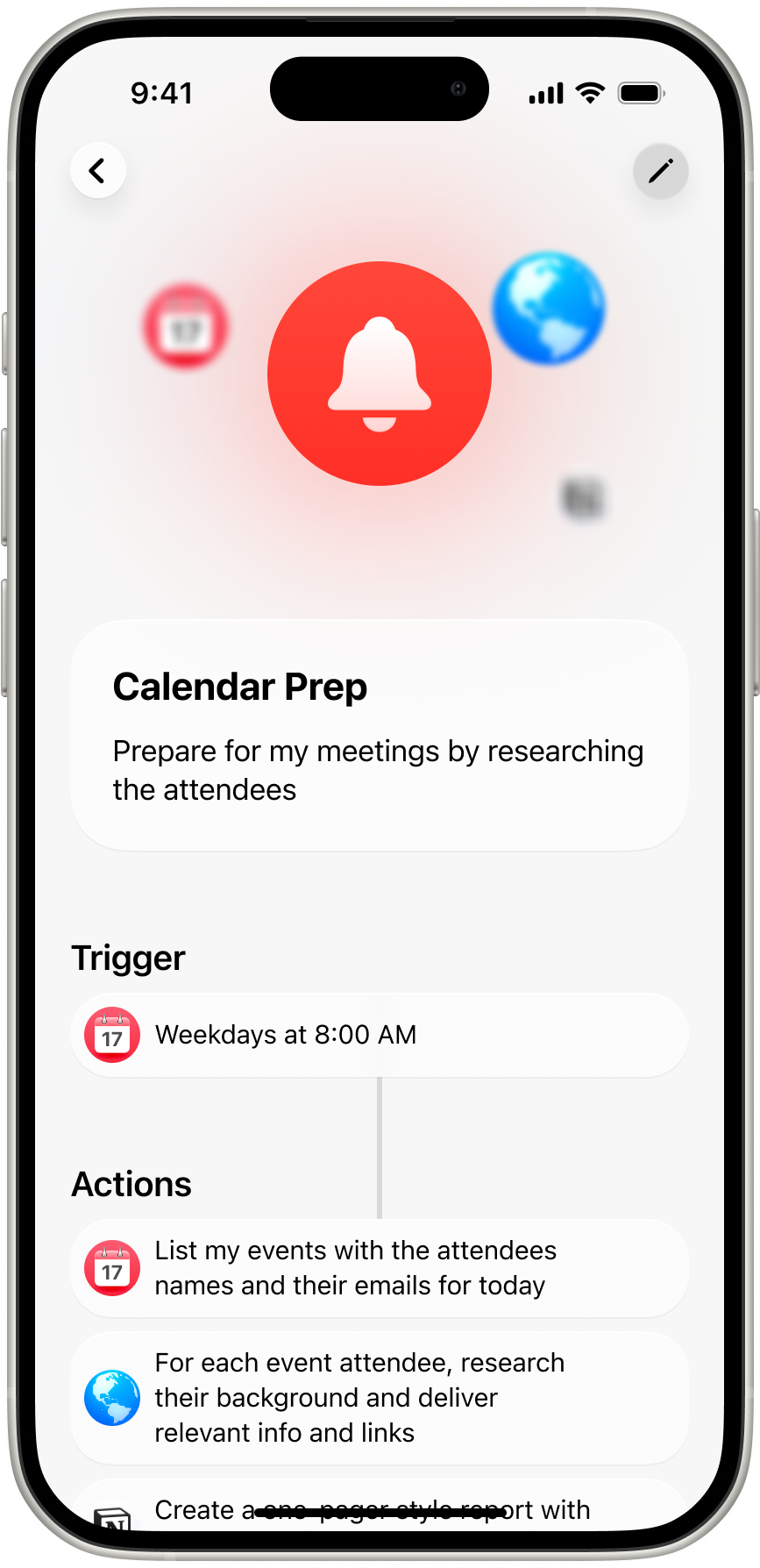Go back using the arrow button
The width and height of the screenshot is (760, 1568).
[x=98, y=170]
